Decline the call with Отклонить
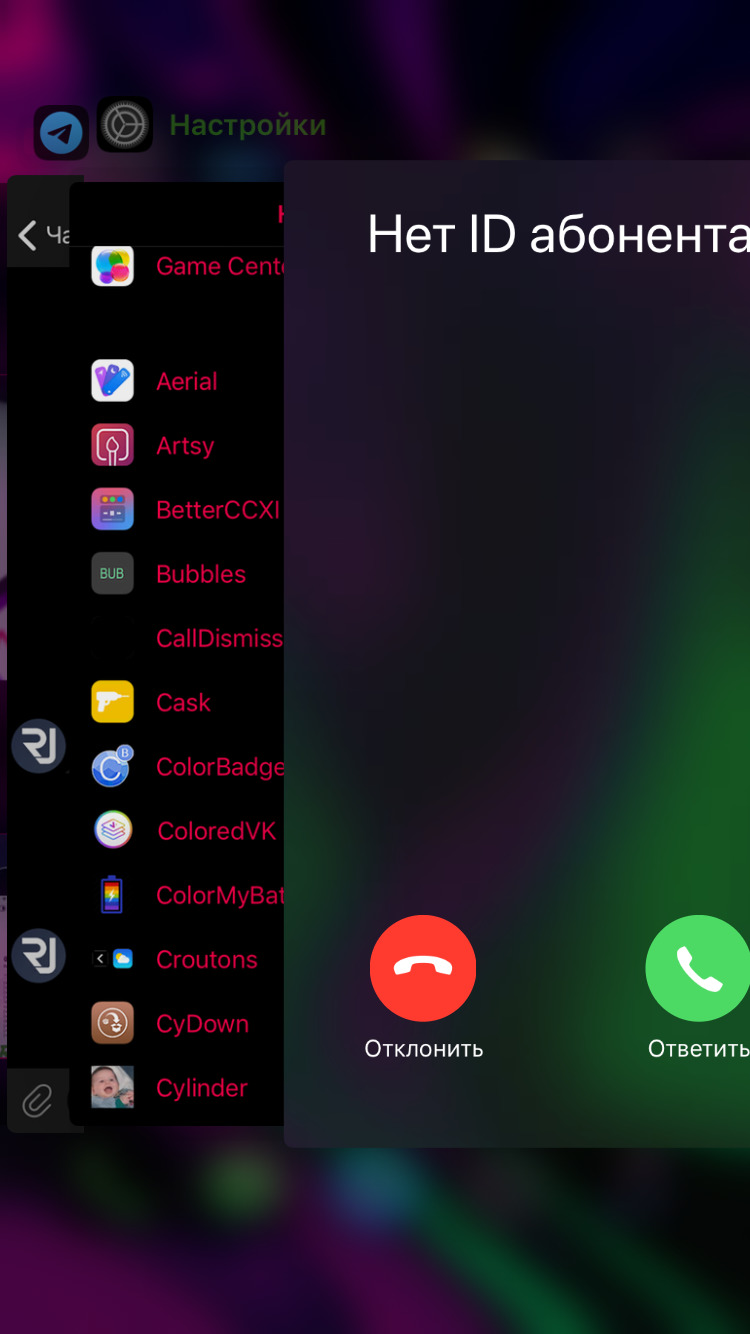This screenshot has width=750, height=1334. point(423,968)
